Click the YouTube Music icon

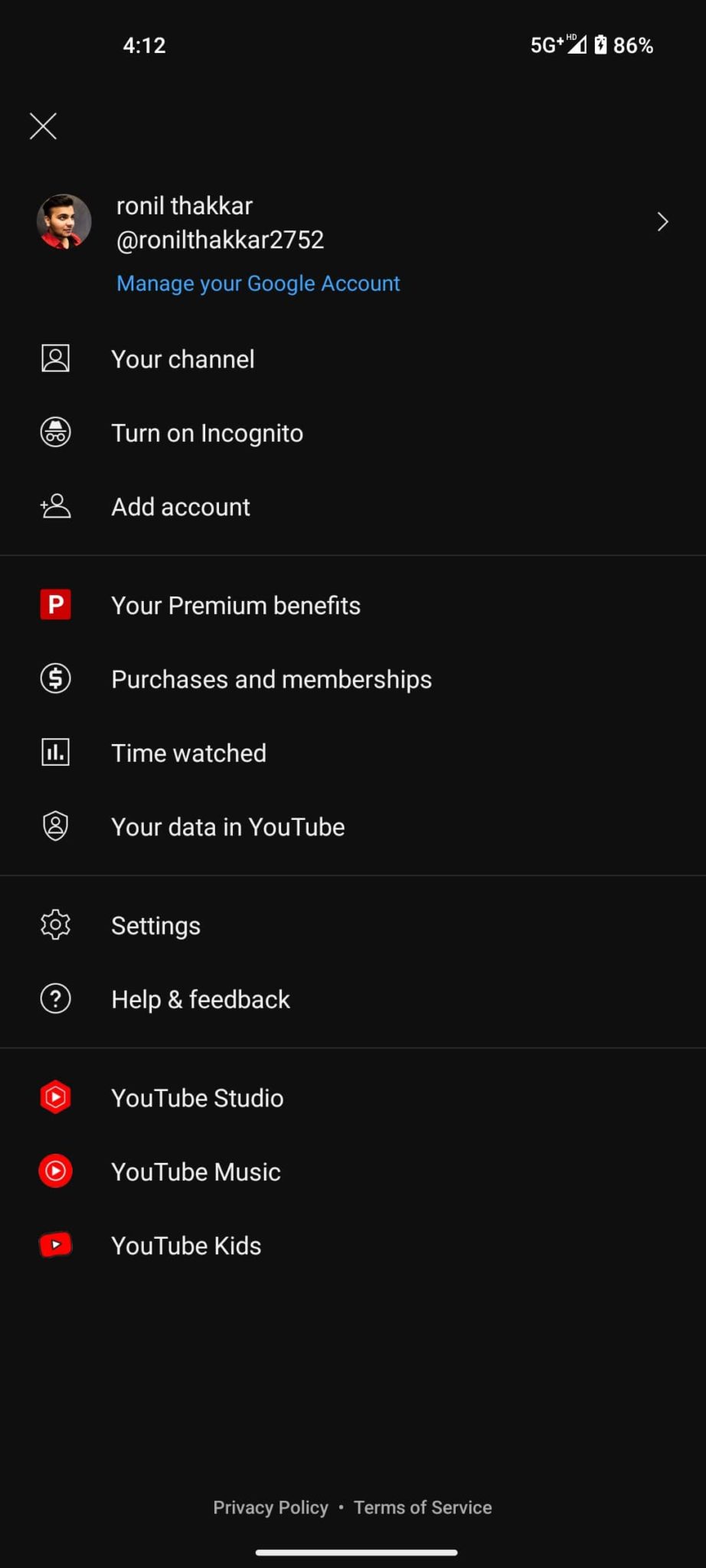click(x=54, y=1171)
